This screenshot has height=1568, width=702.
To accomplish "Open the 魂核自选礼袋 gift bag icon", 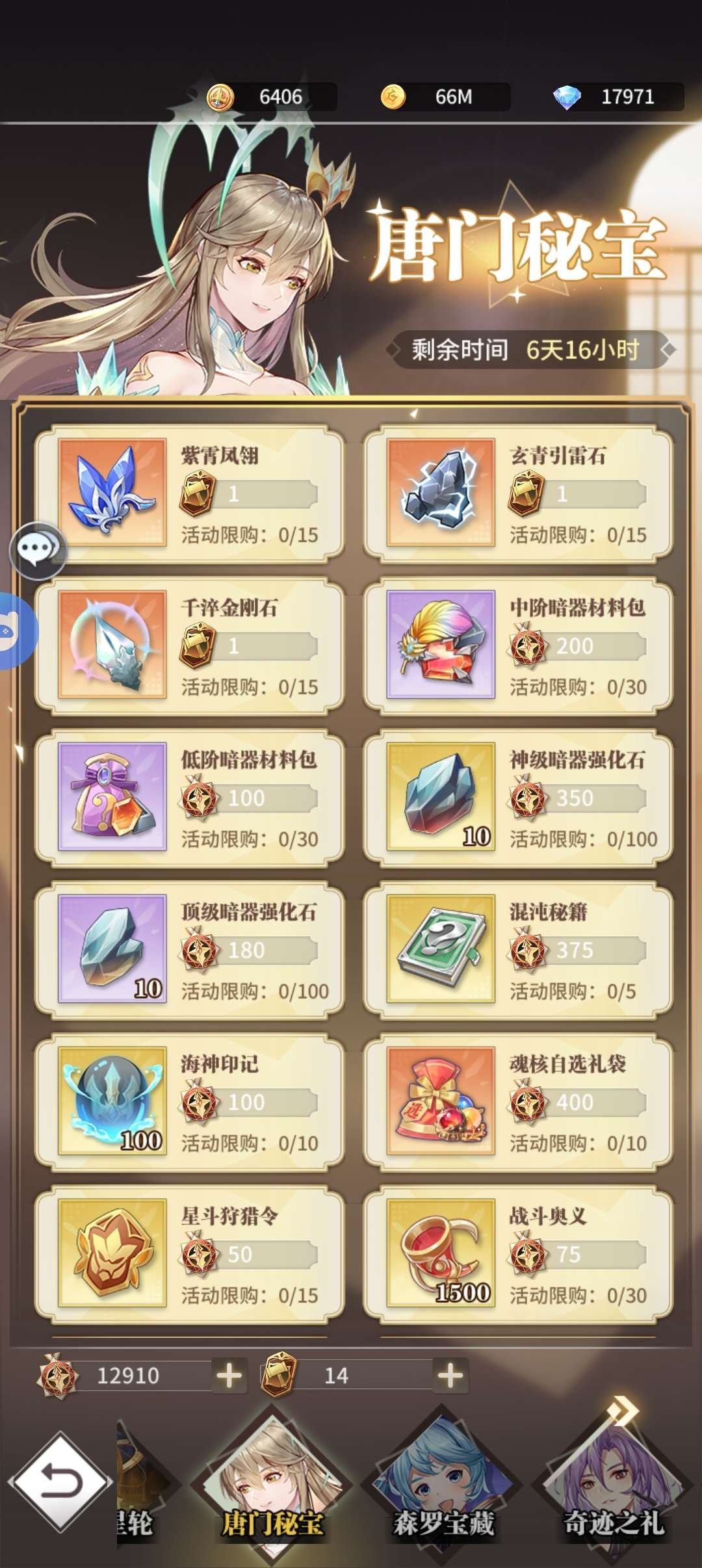I will pos(441,1100).
